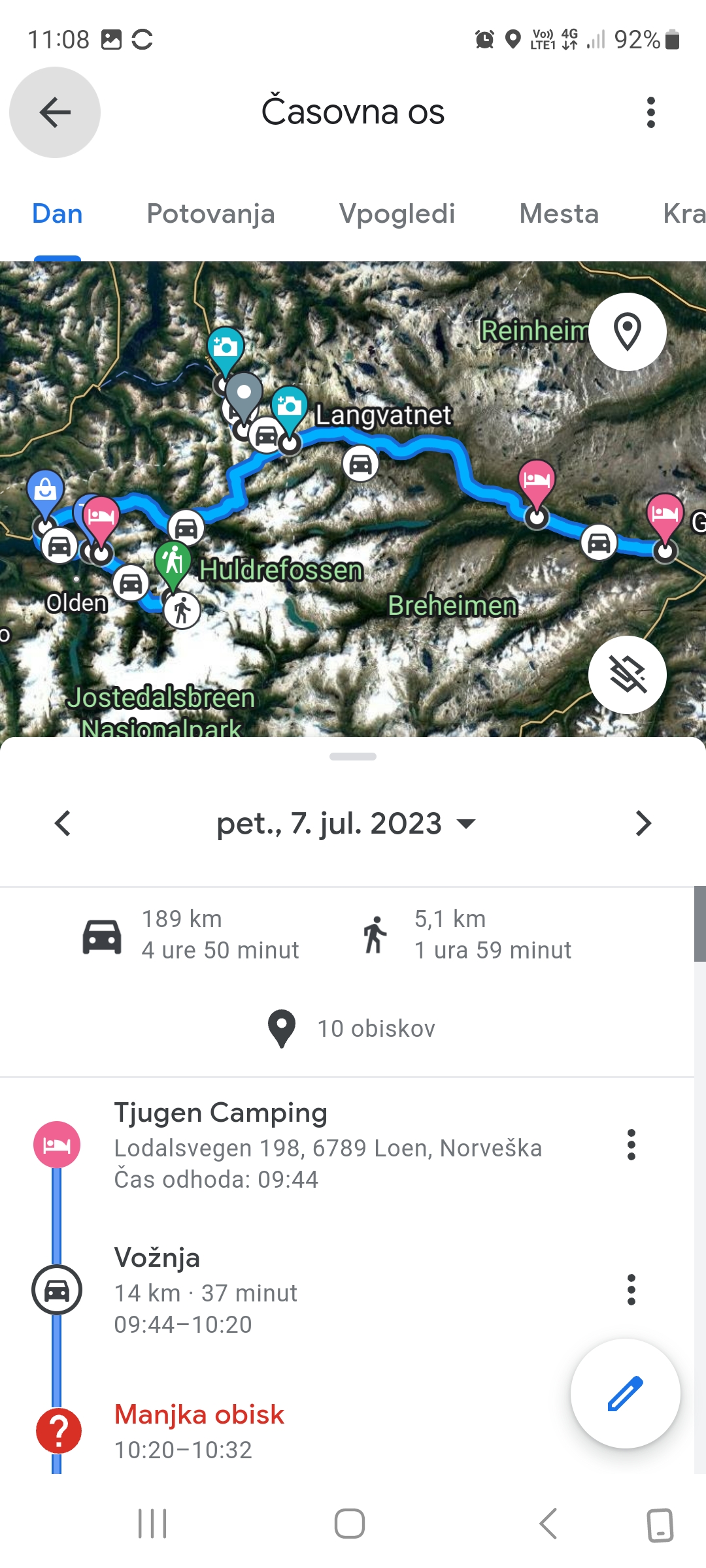
Task: Toggle the map layers button
Action: (628, 674)
